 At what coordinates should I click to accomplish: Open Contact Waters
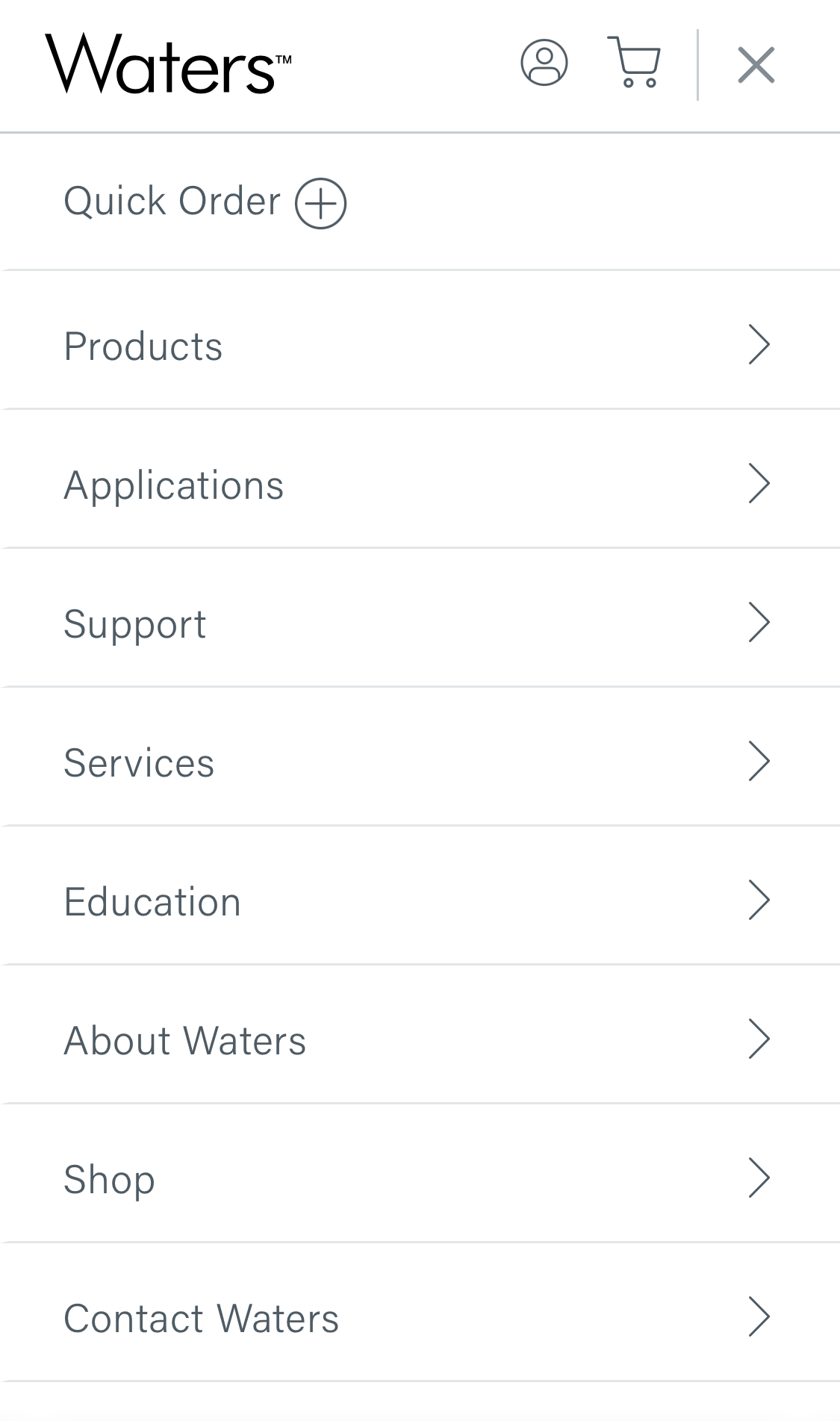(x=200, y=1317)
